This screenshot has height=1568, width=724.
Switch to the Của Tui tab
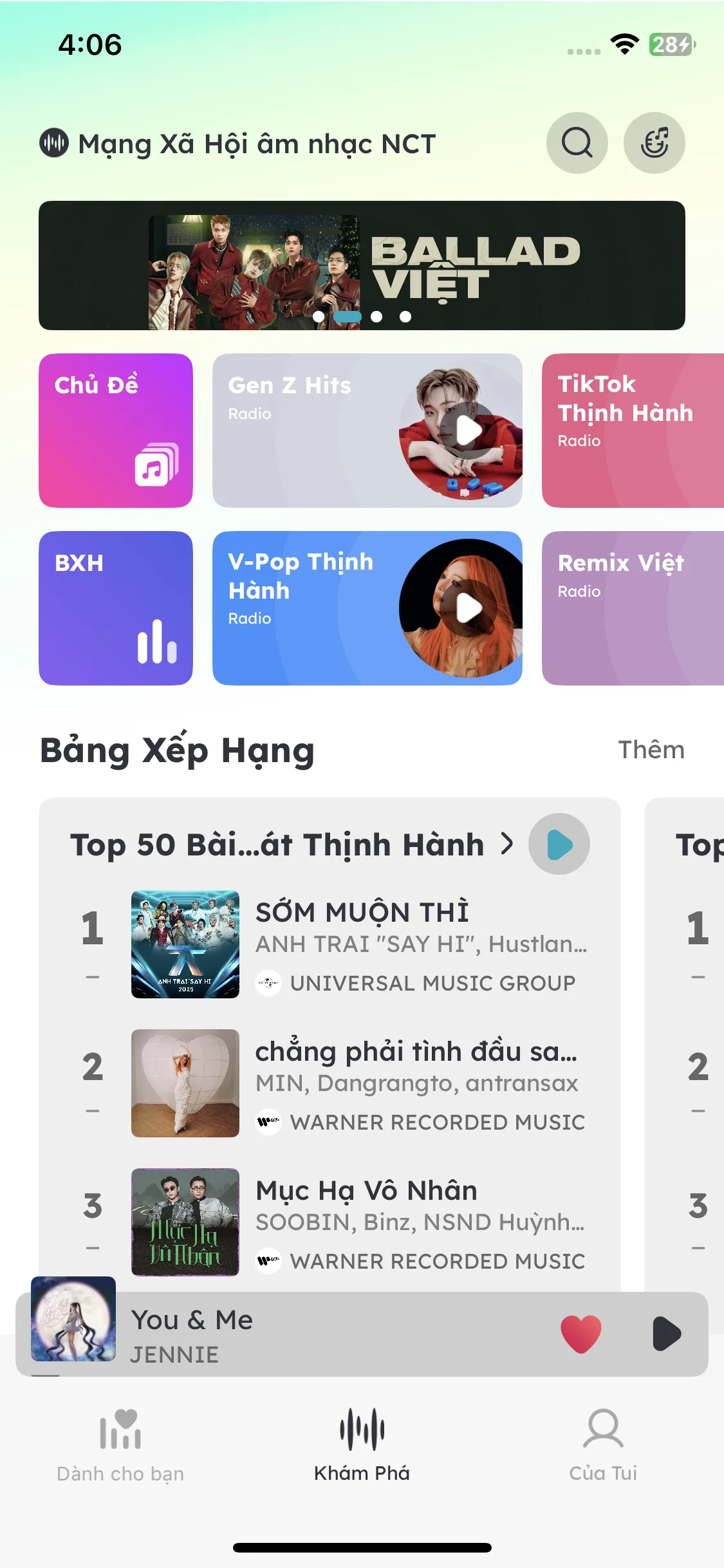pyautogui.click(x=603, y=1444)
